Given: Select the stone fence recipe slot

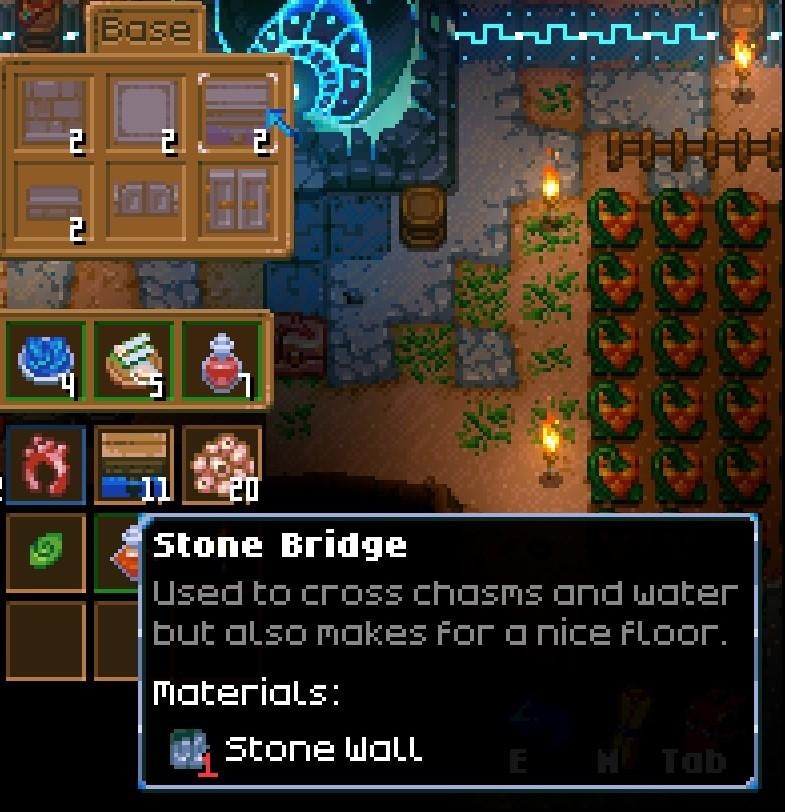Looking at the screenshot, I should (x=146, y=201).
